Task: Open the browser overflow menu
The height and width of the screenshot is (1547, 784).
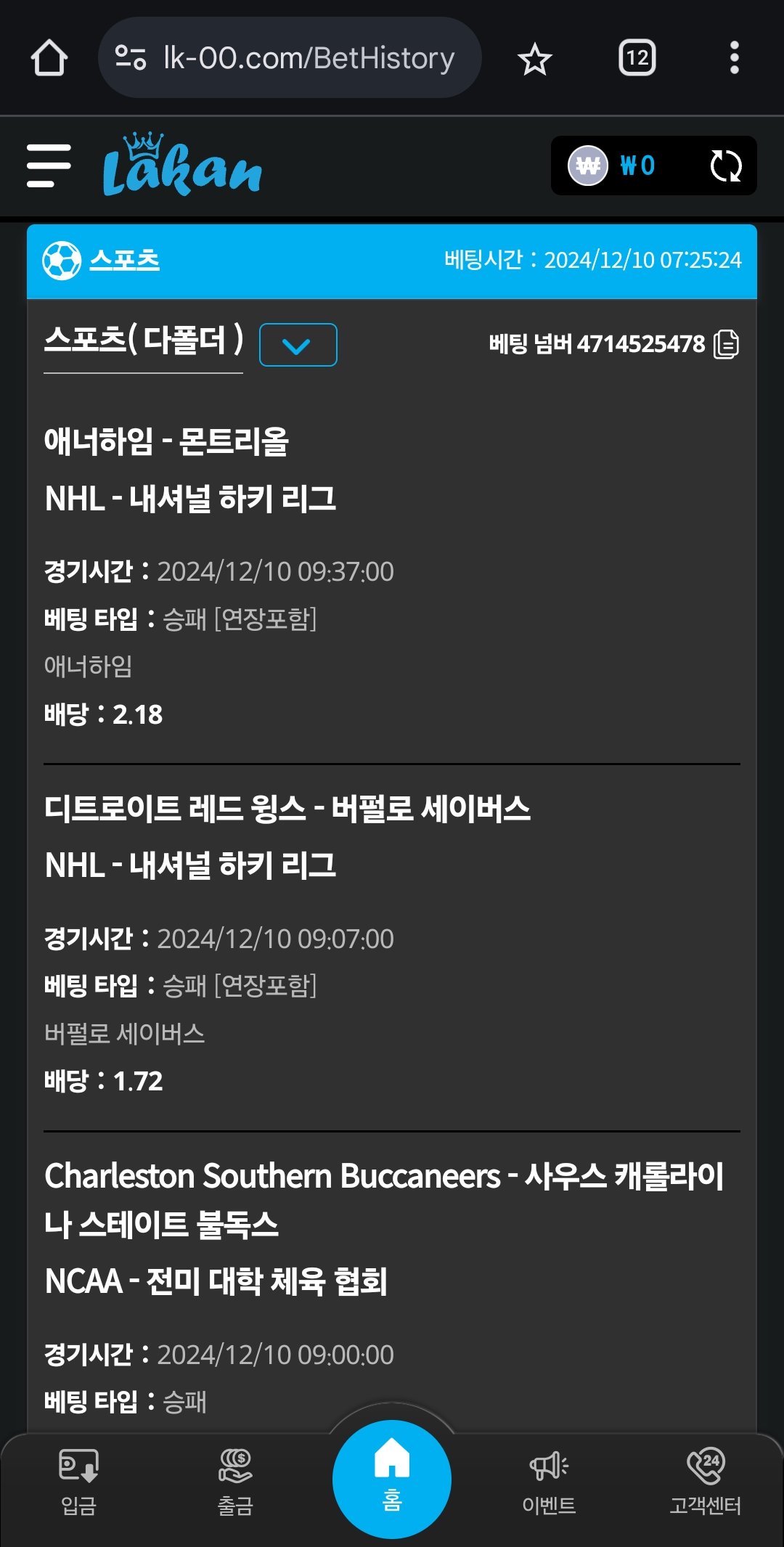Action: [734, 58]
